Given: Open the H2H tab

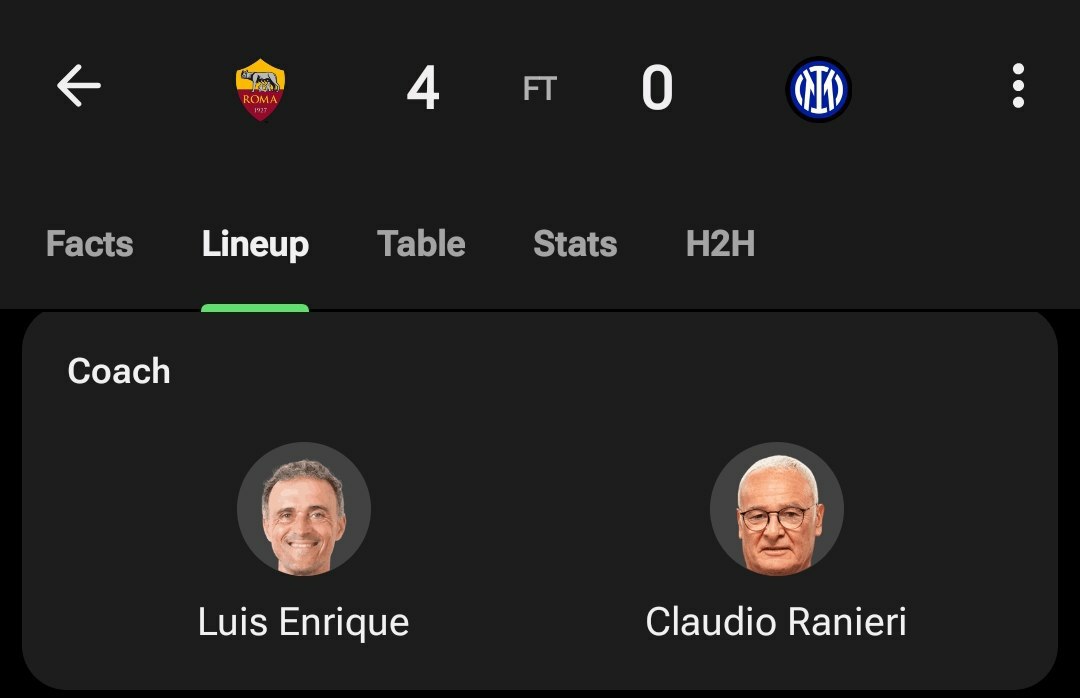Looking at the screenshot, I should coord(720,244).
